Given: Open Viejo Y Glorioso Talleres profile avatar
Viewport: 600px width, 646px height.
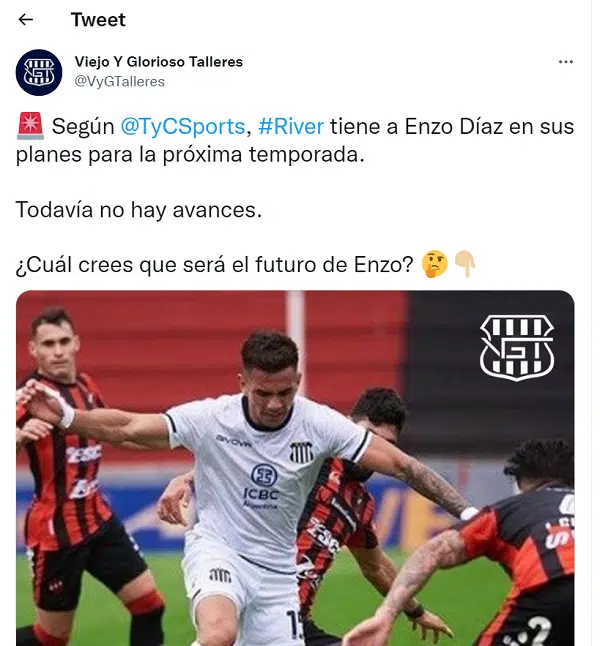Looking at the screenshot, I should pyautogui.click(x=39, y=72).
